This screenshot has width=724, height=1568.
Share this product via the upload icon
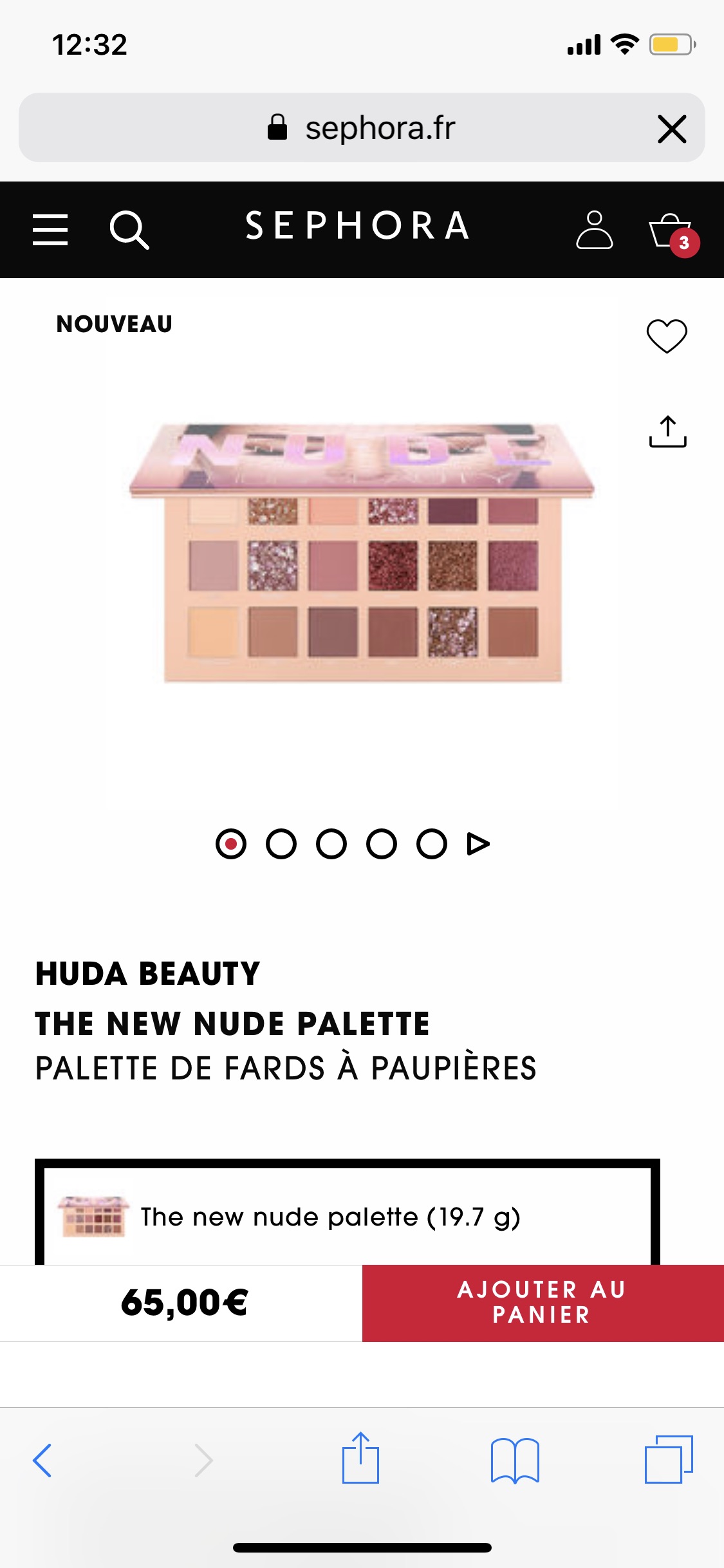pyautogui.click(x=667, y=432)
